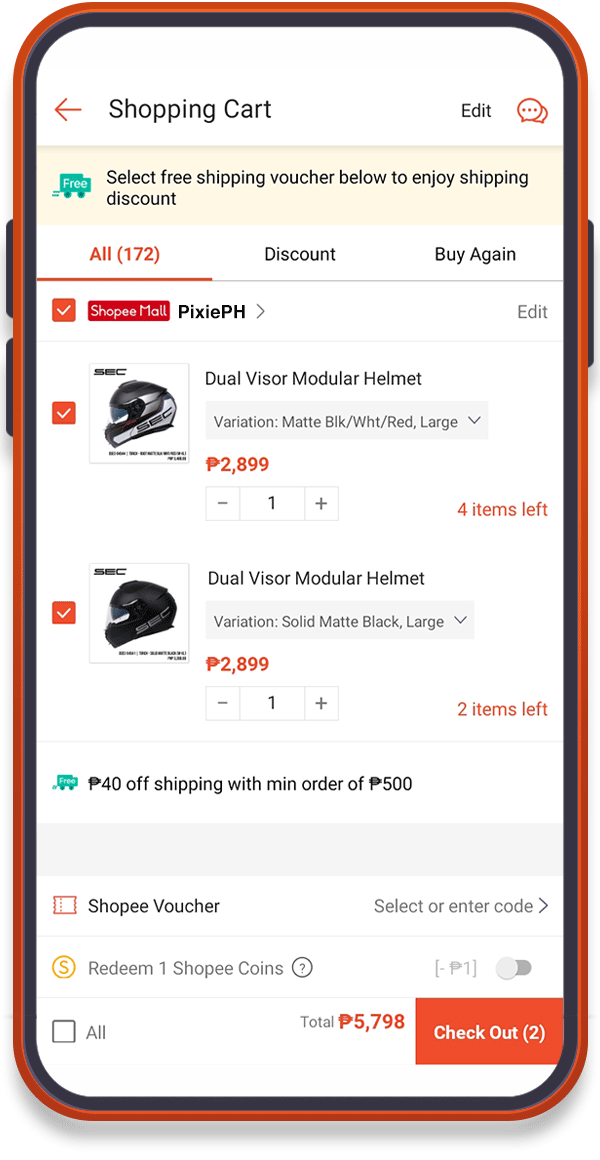The image size is (600, 1160).
Task: Expand the Solid Matte Black variation dropdown
Action: pos(340,621)
